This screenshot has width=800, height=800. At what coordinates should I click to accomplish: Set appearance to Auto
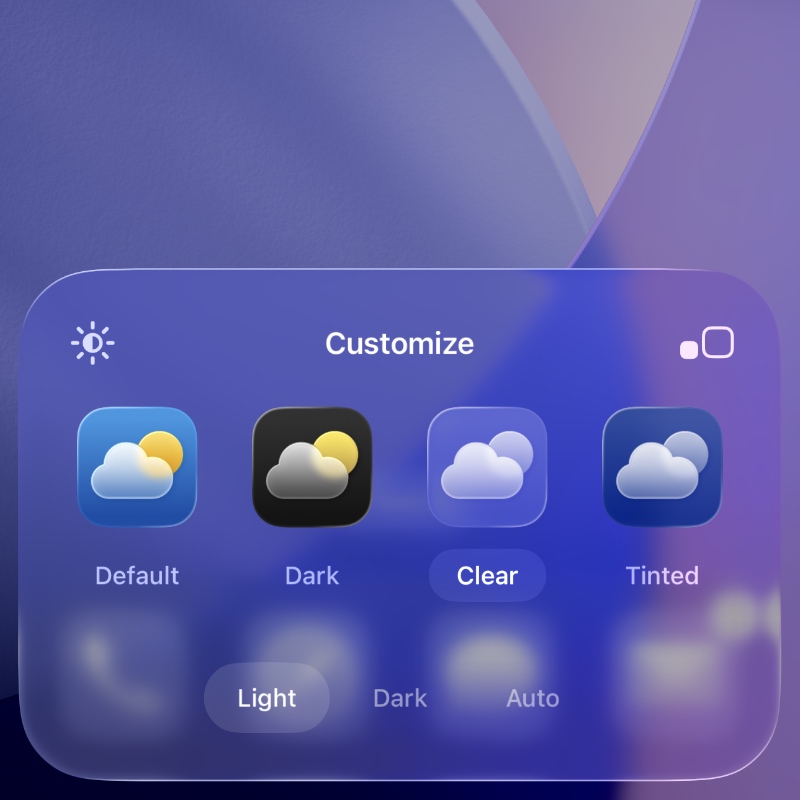(532, 698)
